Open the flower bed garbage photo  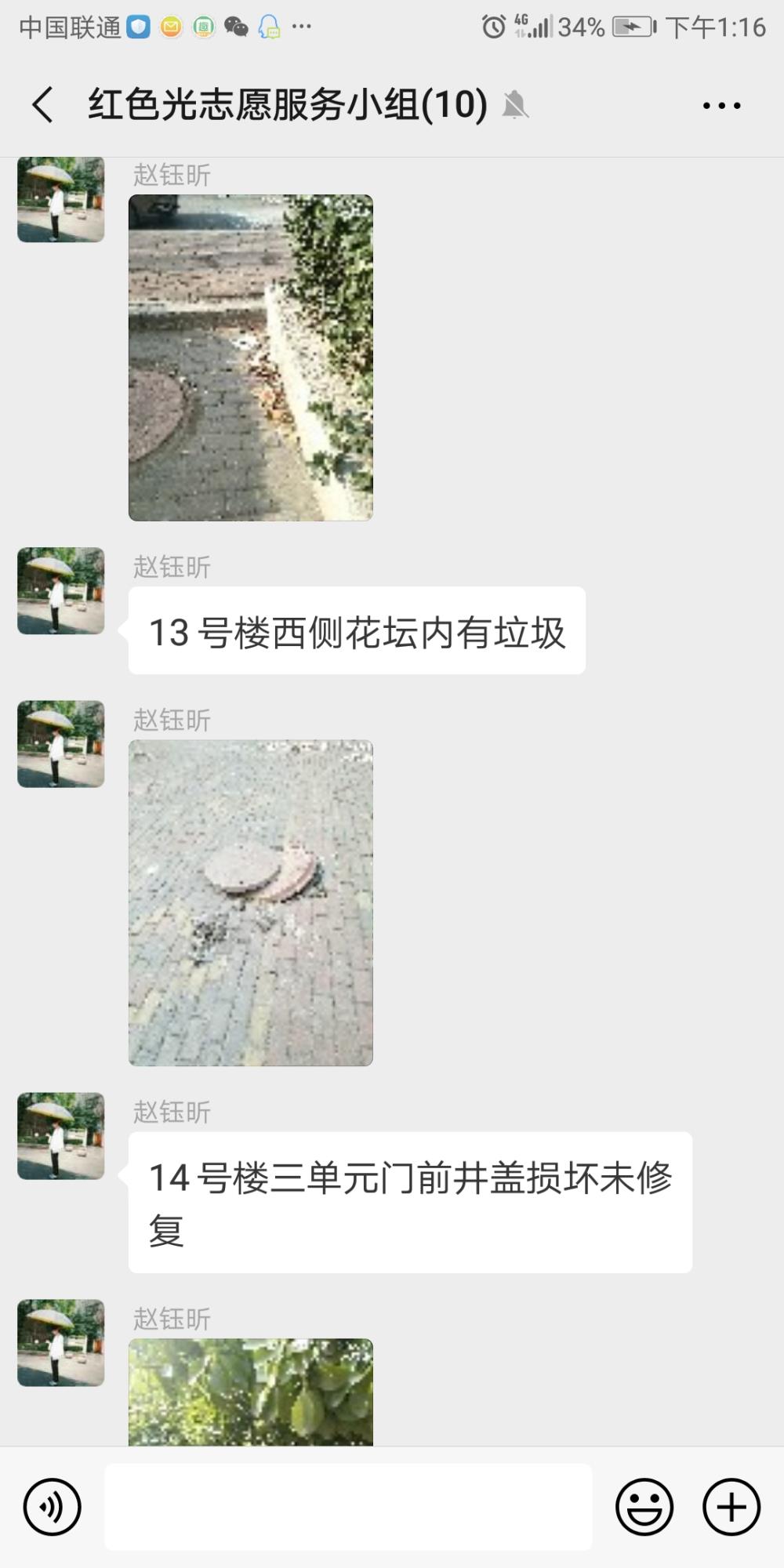pyautogui.click(x=251, y=358)
